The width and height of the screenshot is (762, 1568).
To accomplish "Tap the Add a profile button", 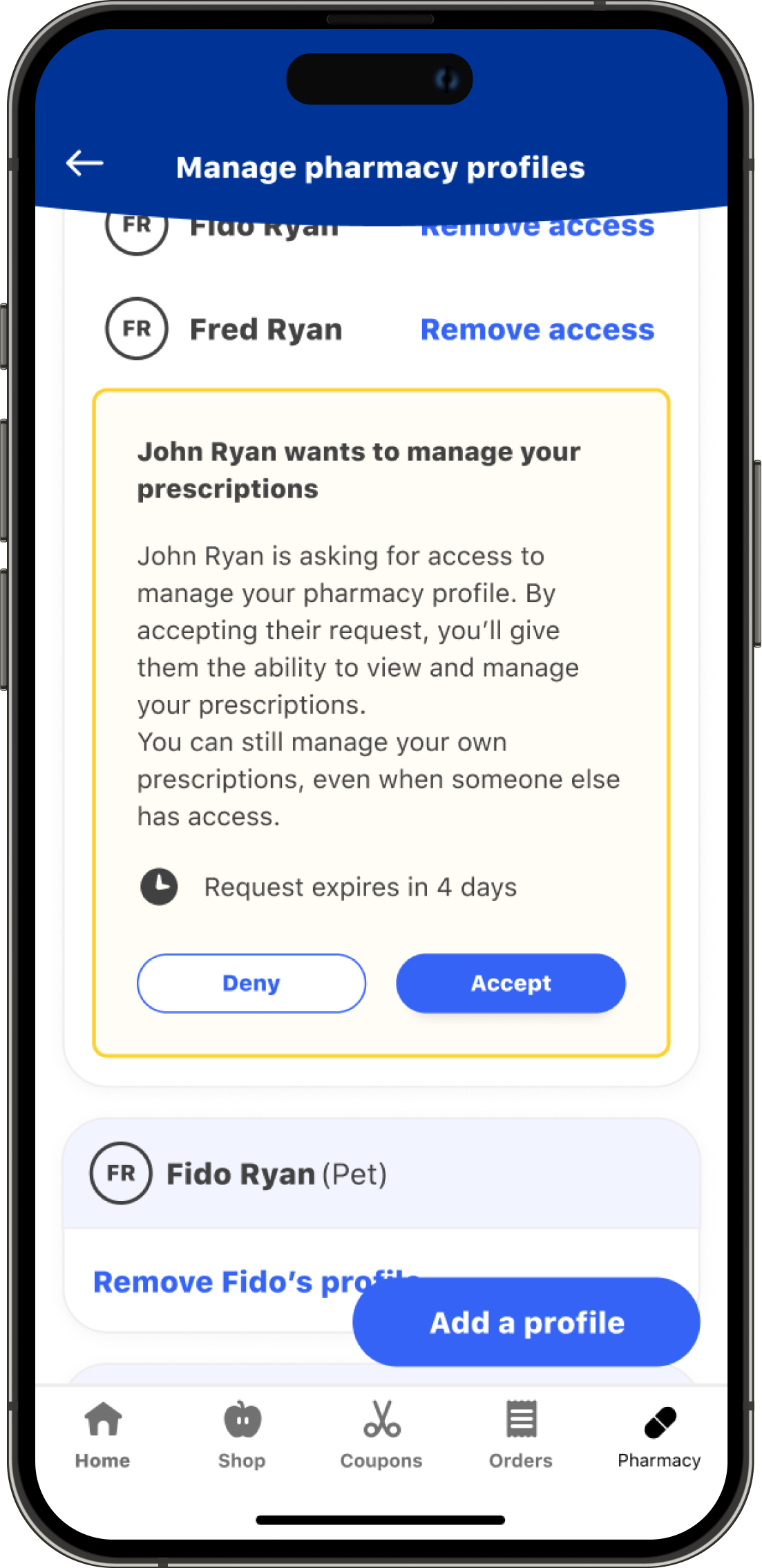I will tap(526, 1322).
